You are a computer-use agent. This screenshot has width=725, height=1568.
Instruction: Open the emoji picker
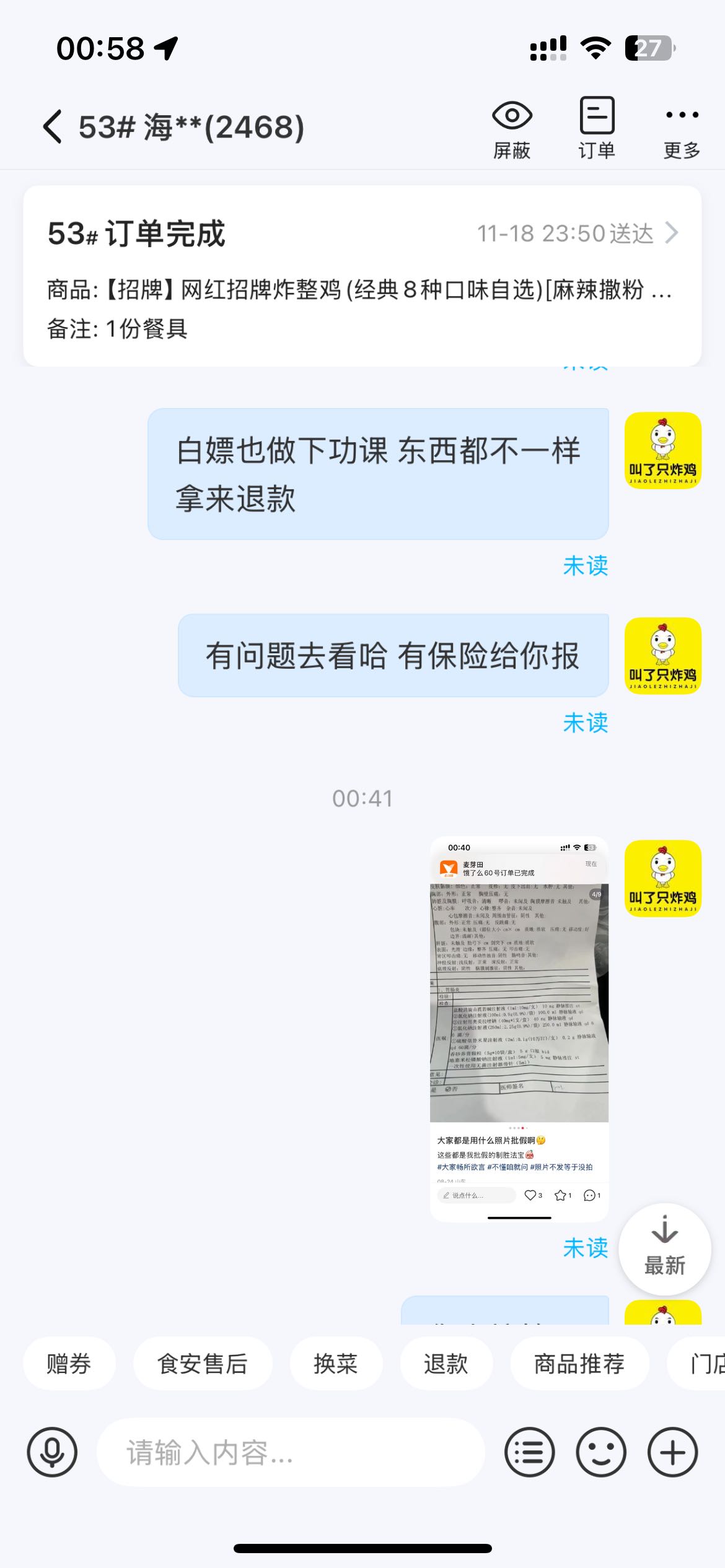(601, 1452)
